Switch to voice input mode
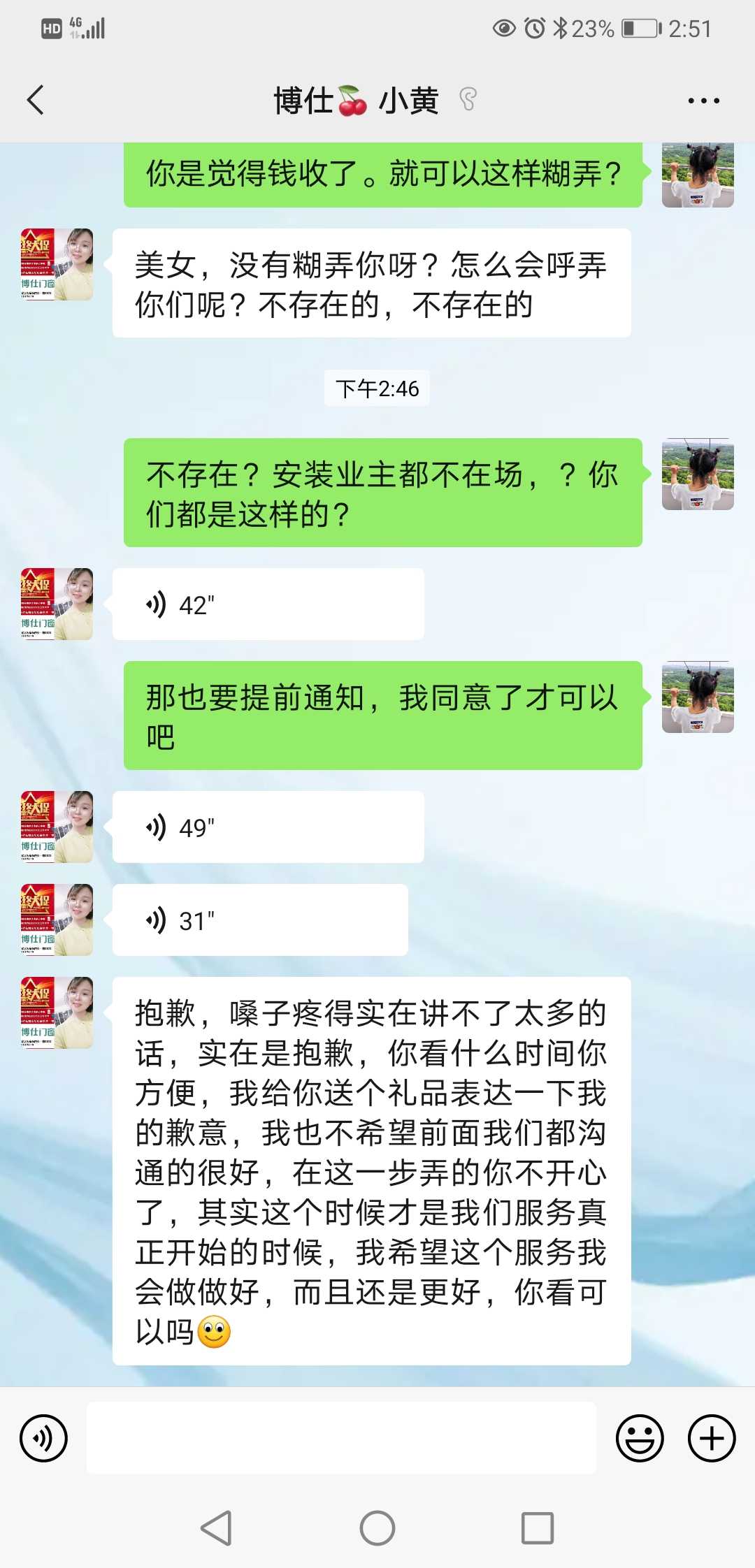The width and height of the screenshot is (755, 1568). [43, 1438]
